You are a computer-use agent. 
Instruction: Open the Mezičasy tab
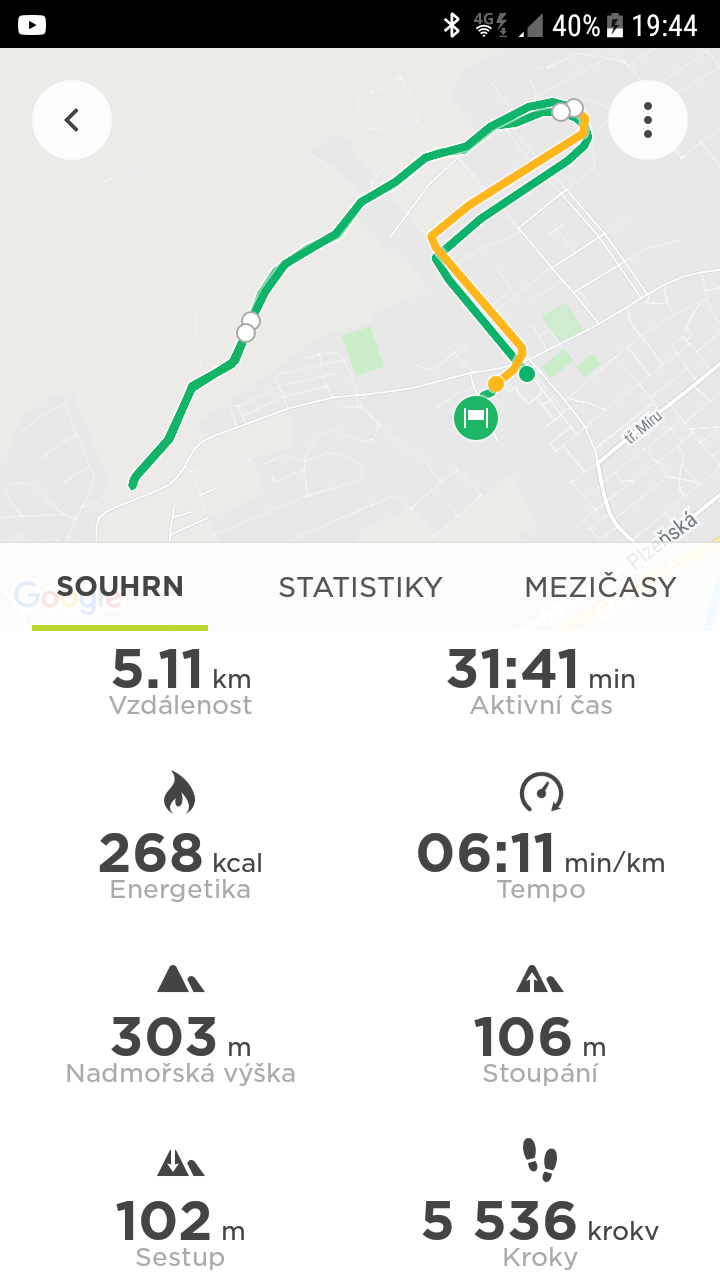coord(600,587)
